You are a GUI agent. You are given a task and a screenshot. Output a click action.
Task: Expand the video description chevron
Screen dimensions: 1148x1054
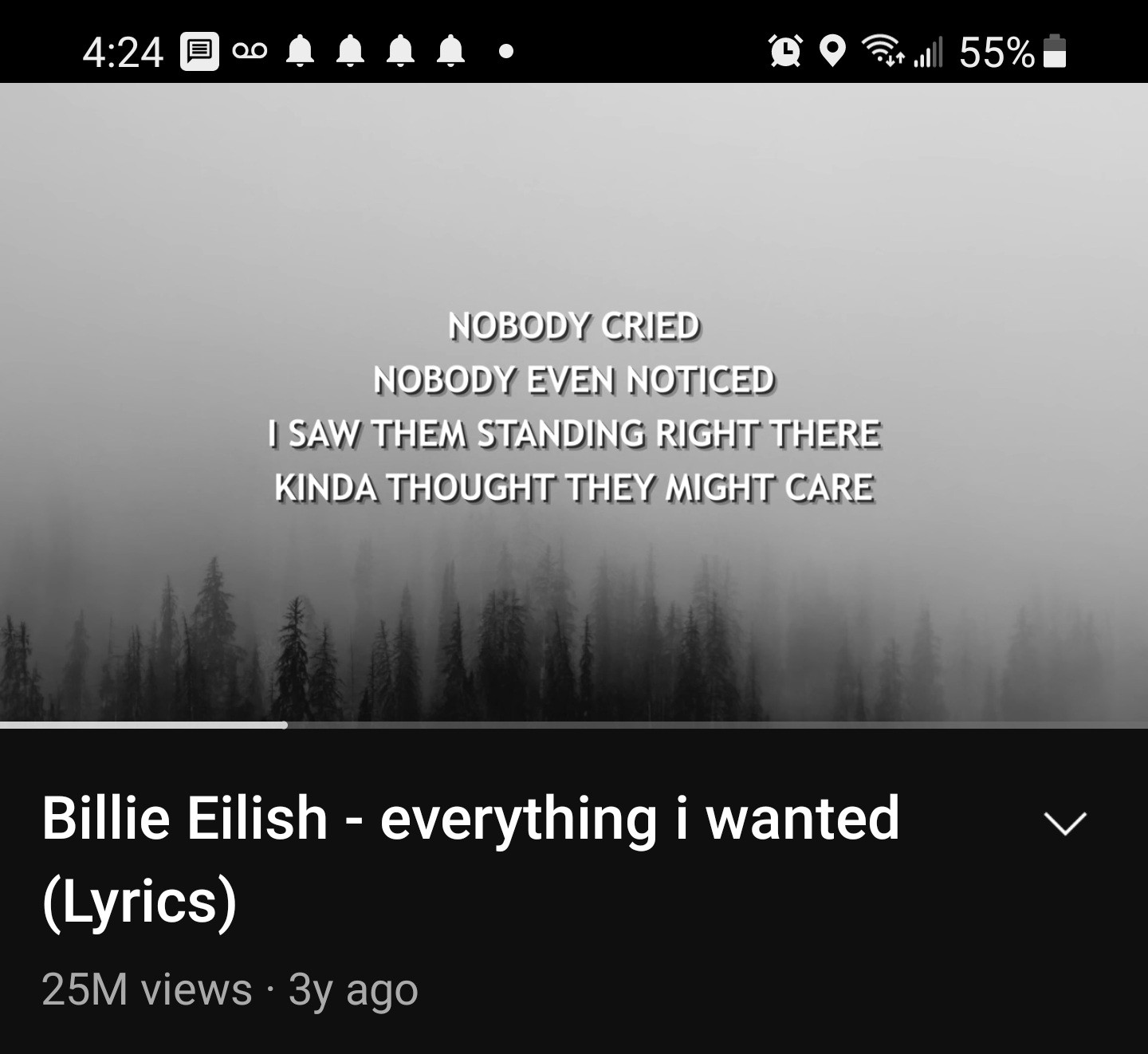[x=1065, y=823]
